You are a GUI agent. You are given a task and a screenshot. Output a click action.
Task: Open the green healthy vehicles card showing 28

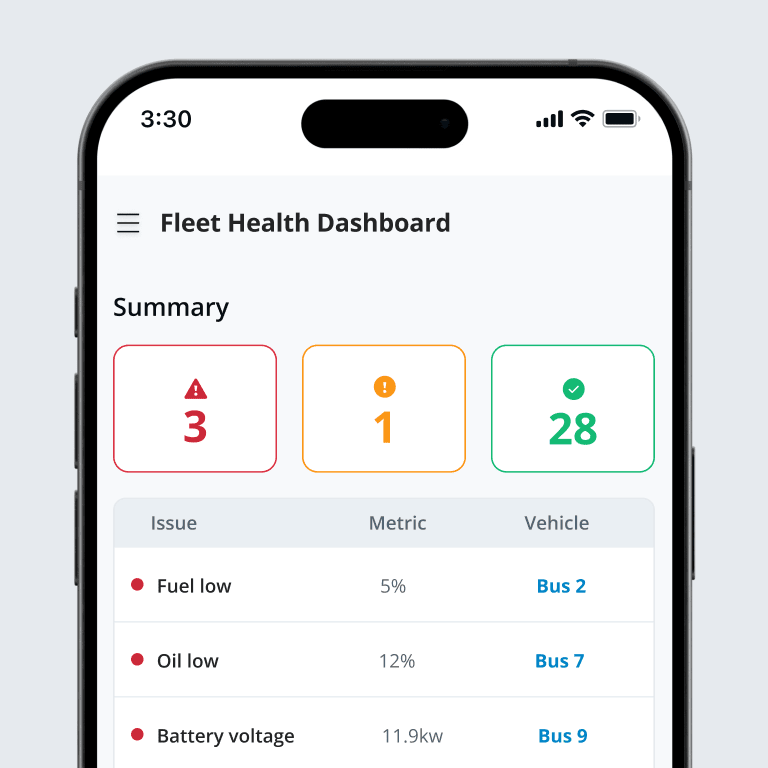[x=573, y=408]
